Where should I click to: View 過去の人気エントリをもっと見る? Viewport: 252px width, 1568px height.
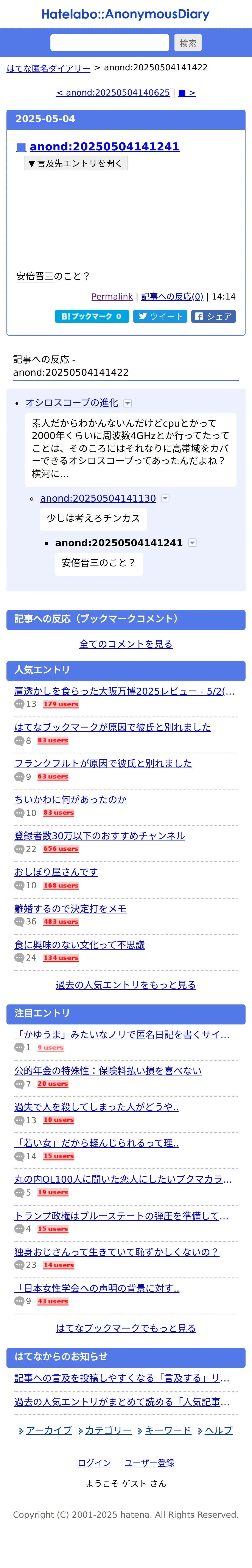[x=126, y=984]
